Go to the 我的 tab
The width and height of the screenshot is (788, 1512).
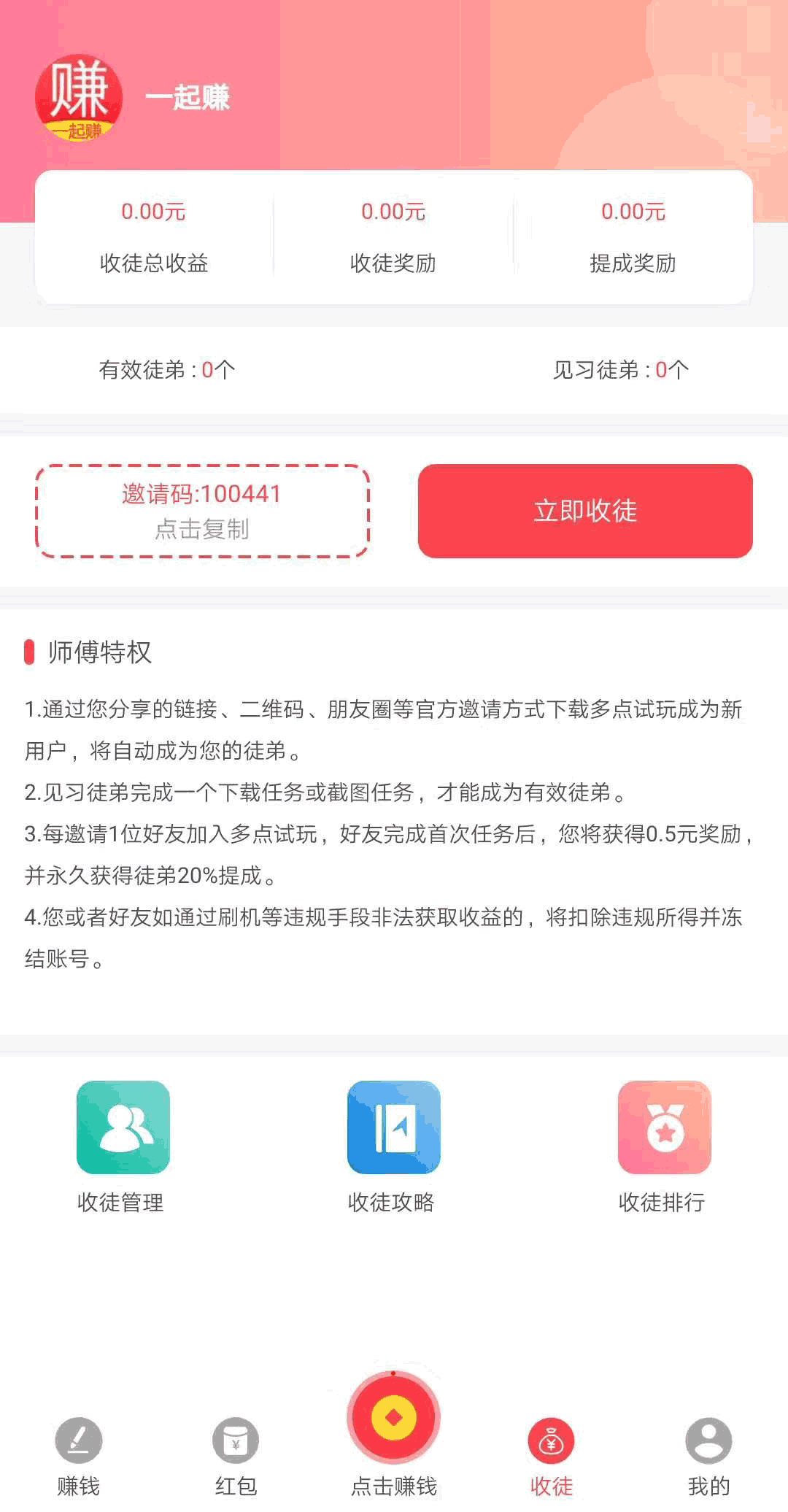coord(708,1457)
